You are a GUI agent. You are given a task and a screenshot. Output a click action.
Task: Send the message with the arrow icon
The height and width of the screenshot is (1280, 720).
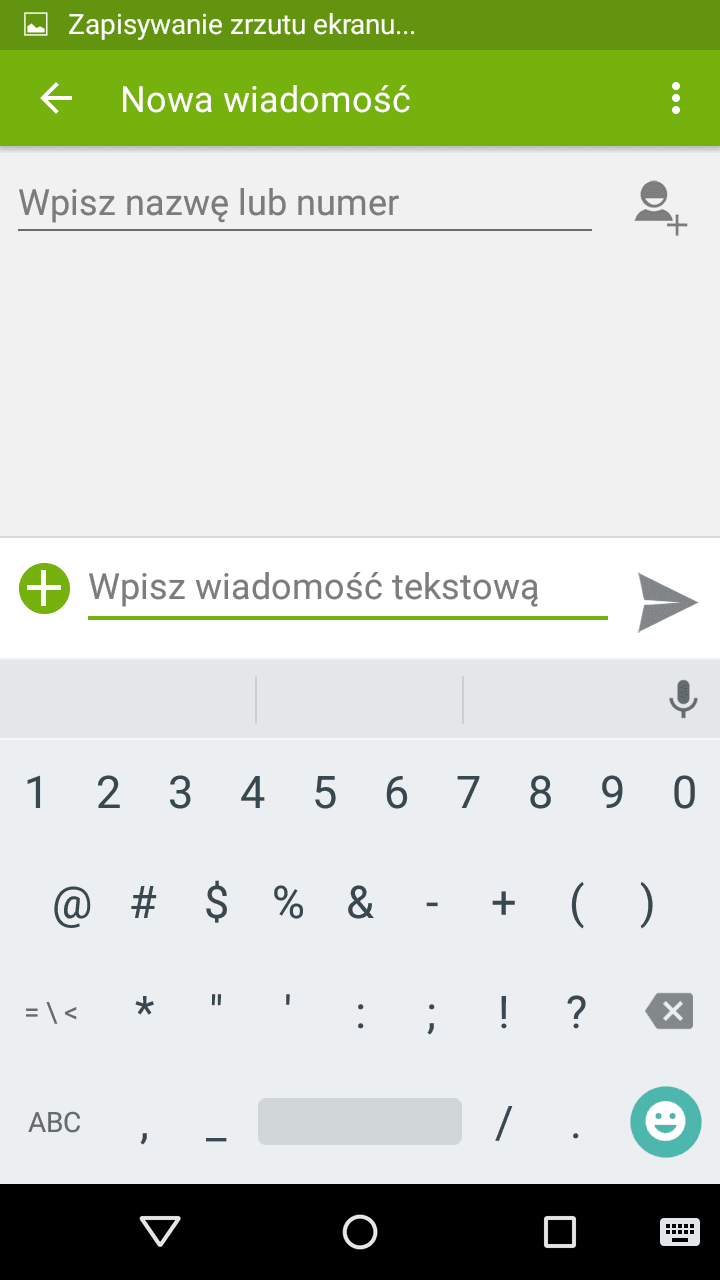667,602
